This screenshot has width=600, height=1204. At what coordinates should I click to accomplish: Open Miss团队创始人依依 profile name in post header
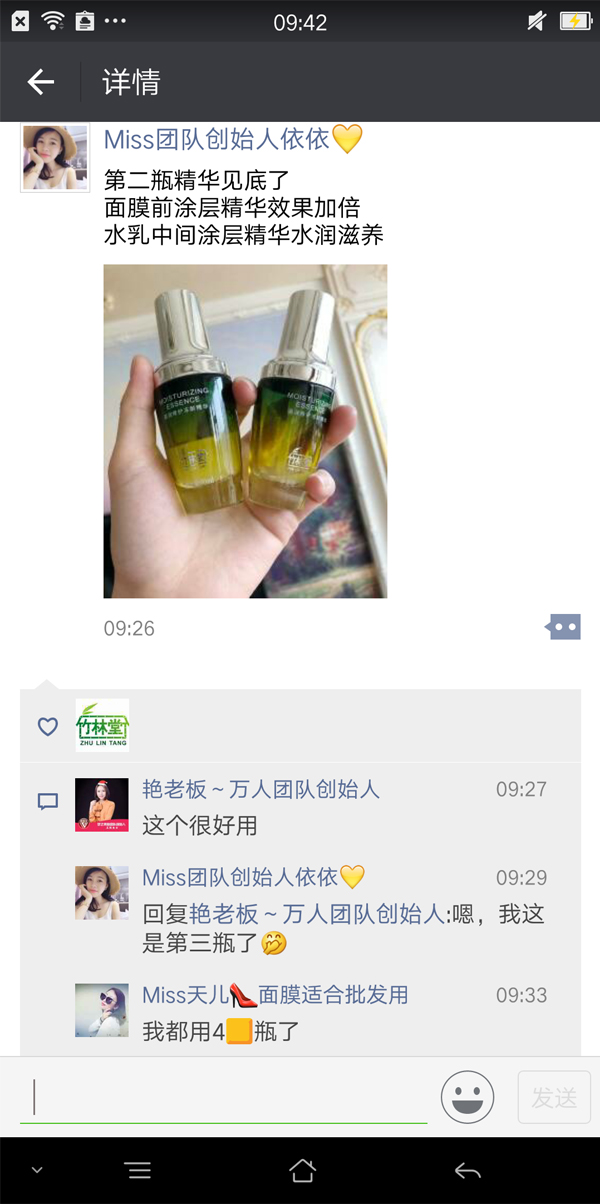(x=217, y=139)
